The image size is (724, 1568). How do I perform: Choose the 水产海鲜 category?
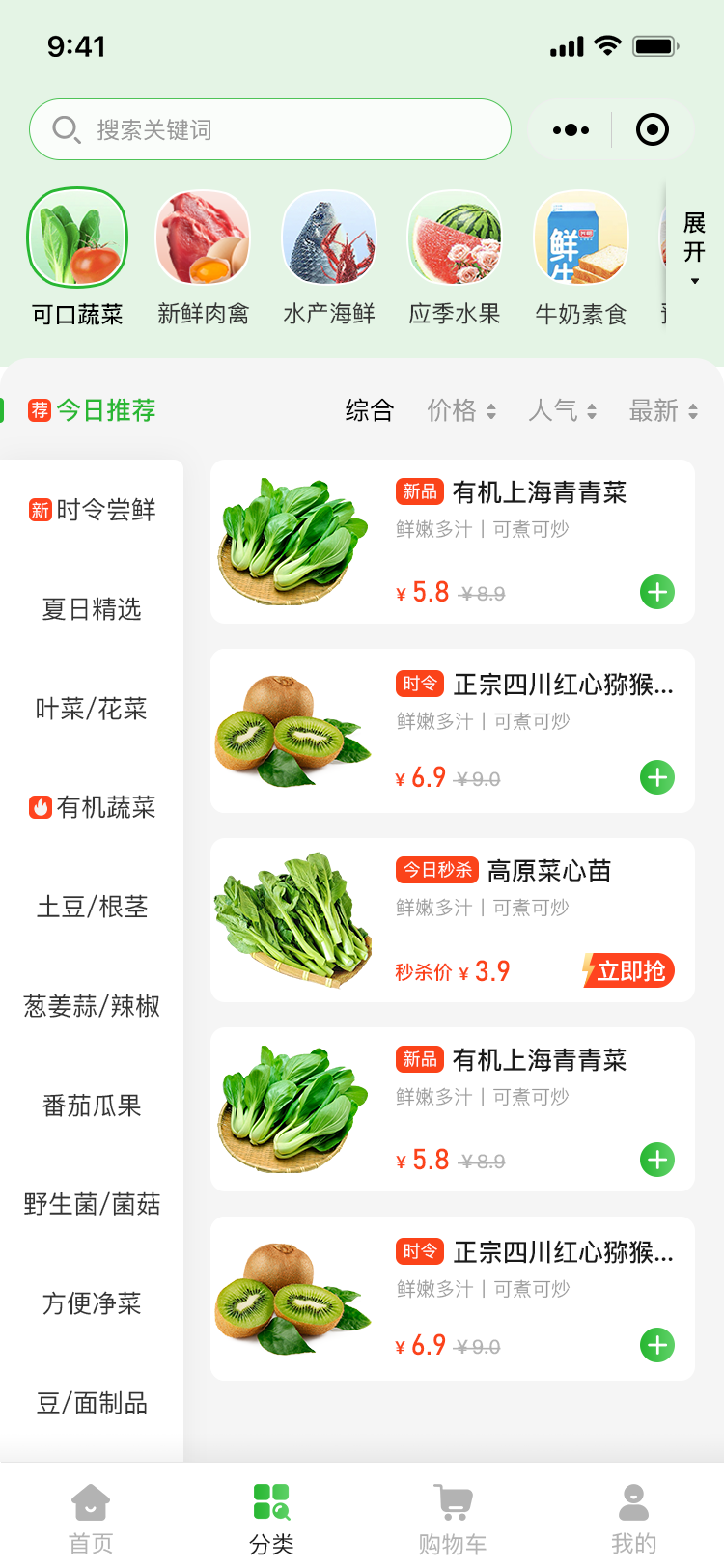[328, 258]
